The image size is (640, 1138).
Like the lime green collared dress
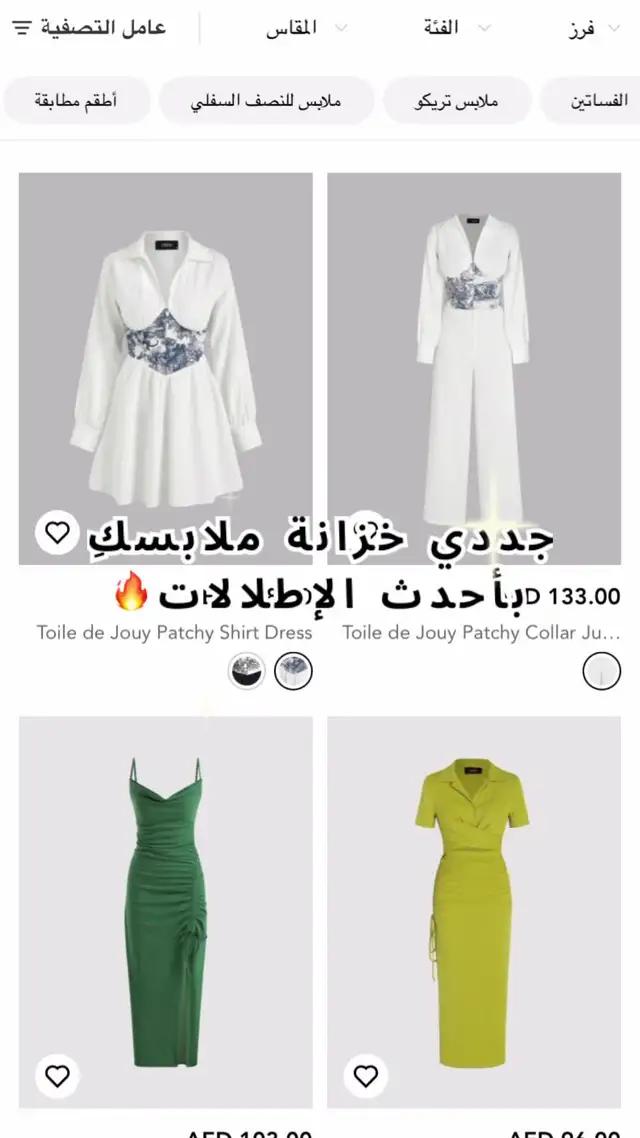pos(366,1076)
